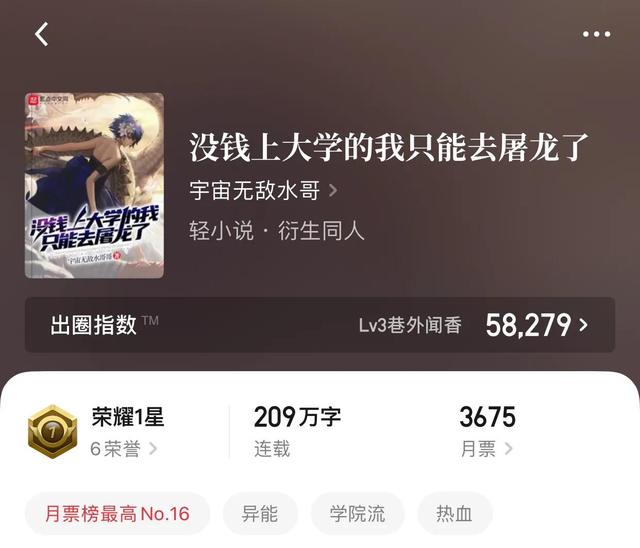Open author 宇宙无敌水哥's page

click(x=263, y=190)
